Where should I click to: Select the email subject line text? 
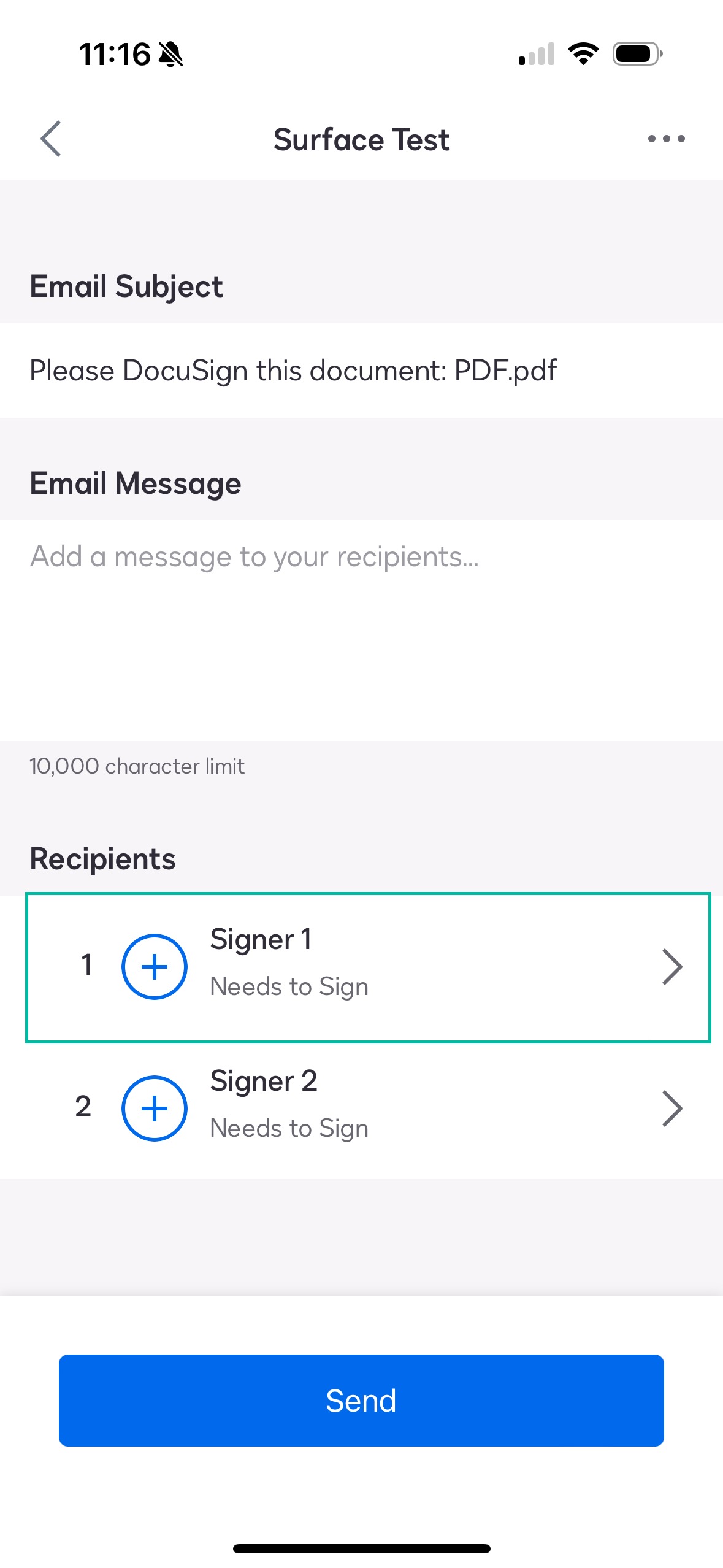[293, 370]
